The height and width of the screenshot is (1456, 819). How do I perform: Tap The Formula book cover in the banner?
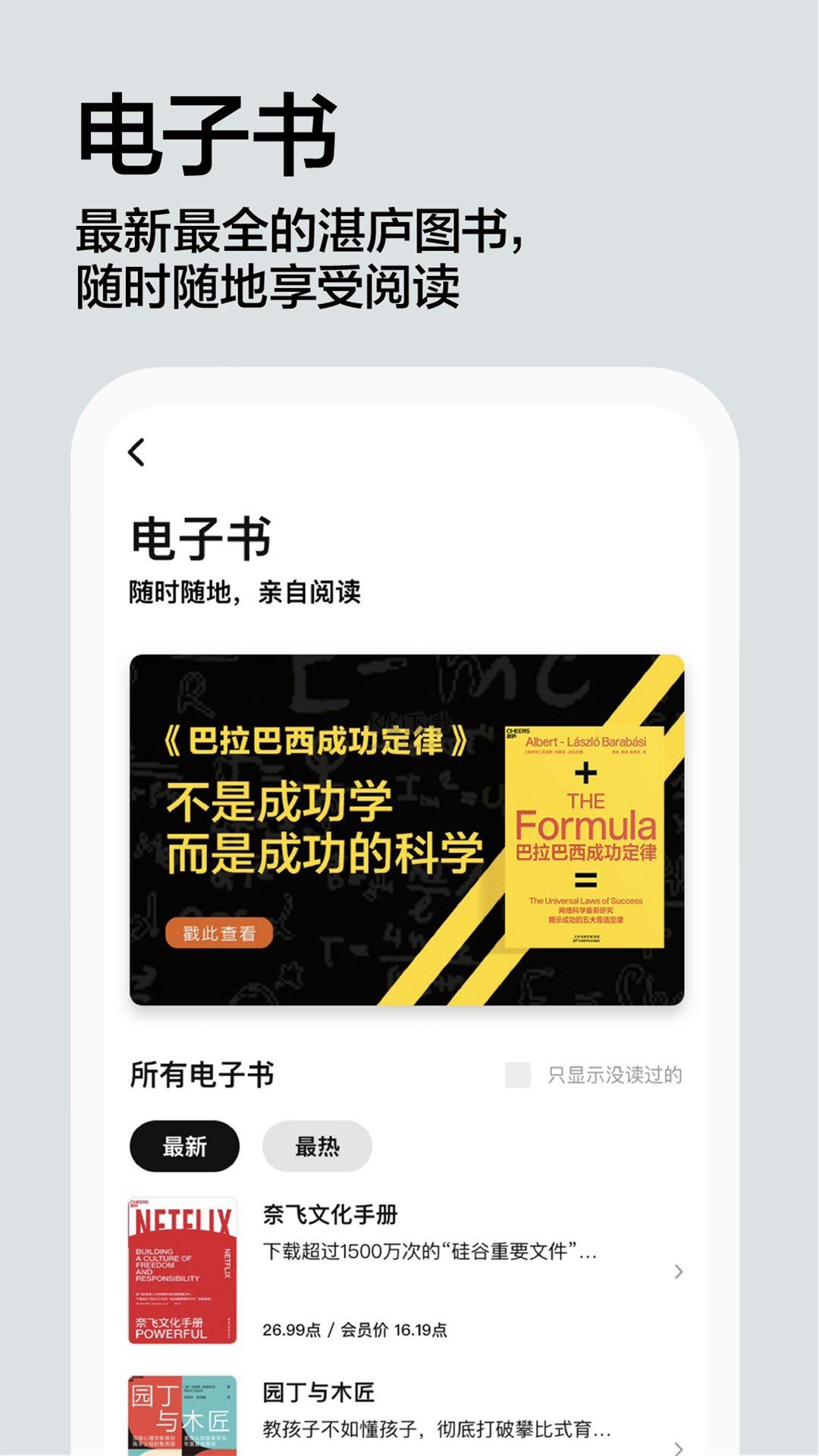(584, 838)
